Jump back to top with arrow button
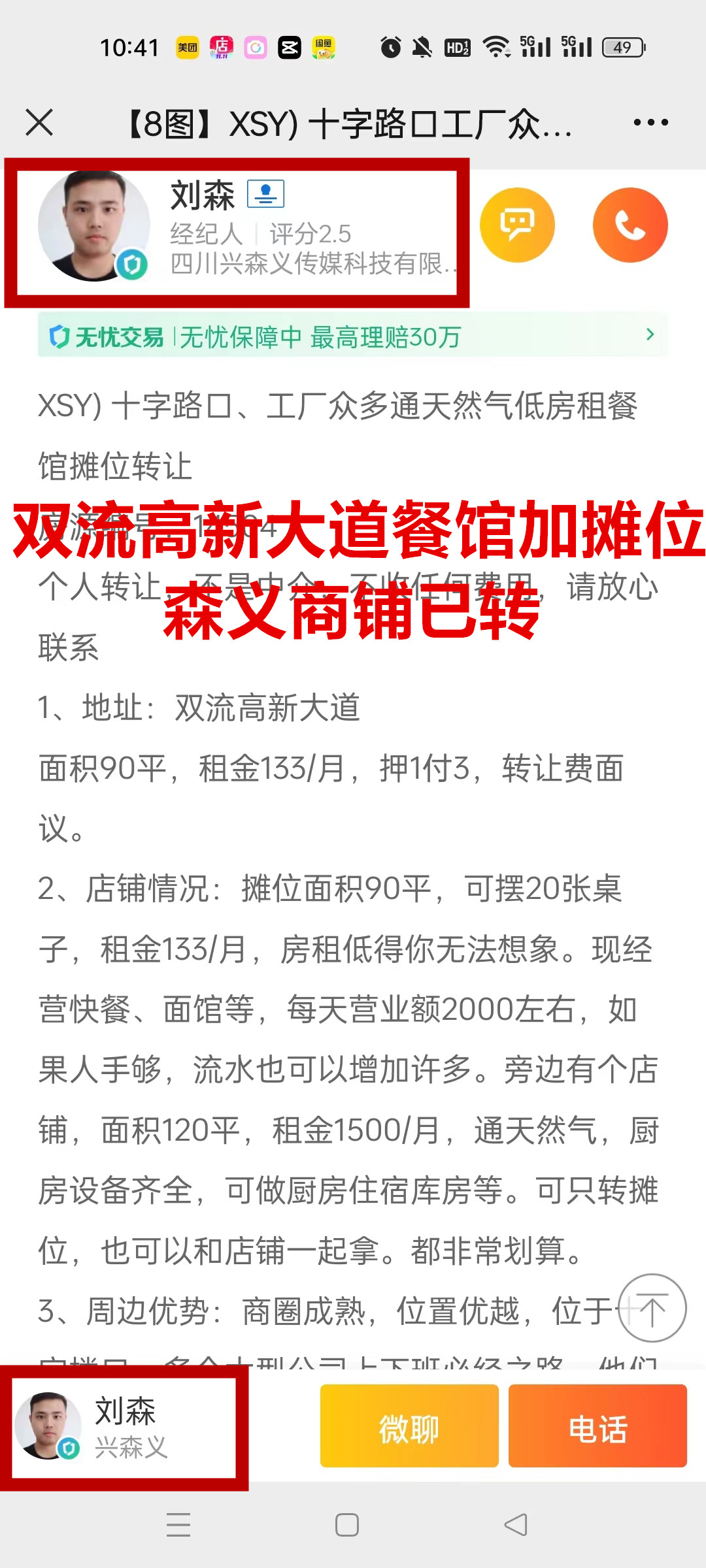 [651, 1307]
